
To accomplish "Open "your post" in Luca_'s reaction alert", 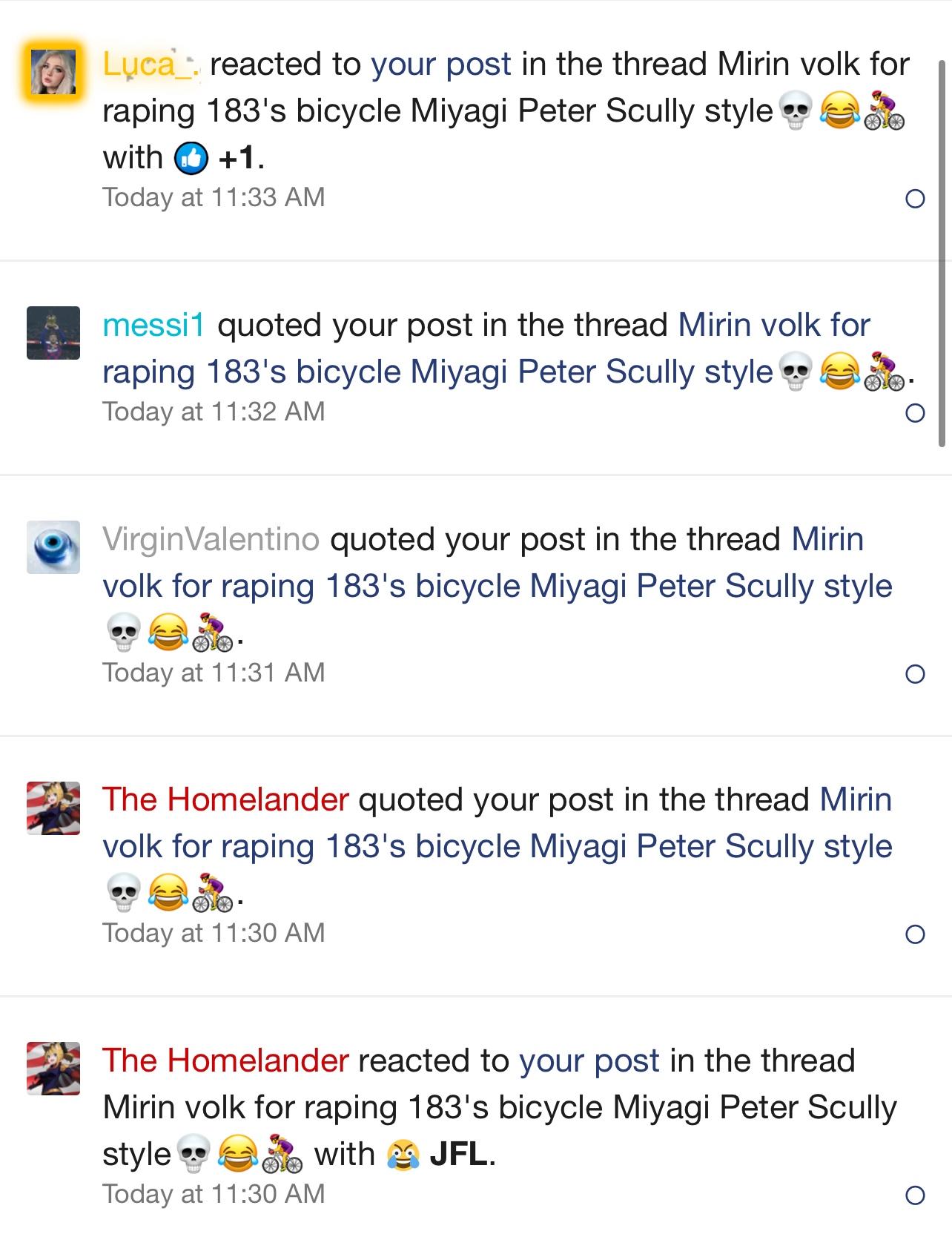I will pos(440,65).
